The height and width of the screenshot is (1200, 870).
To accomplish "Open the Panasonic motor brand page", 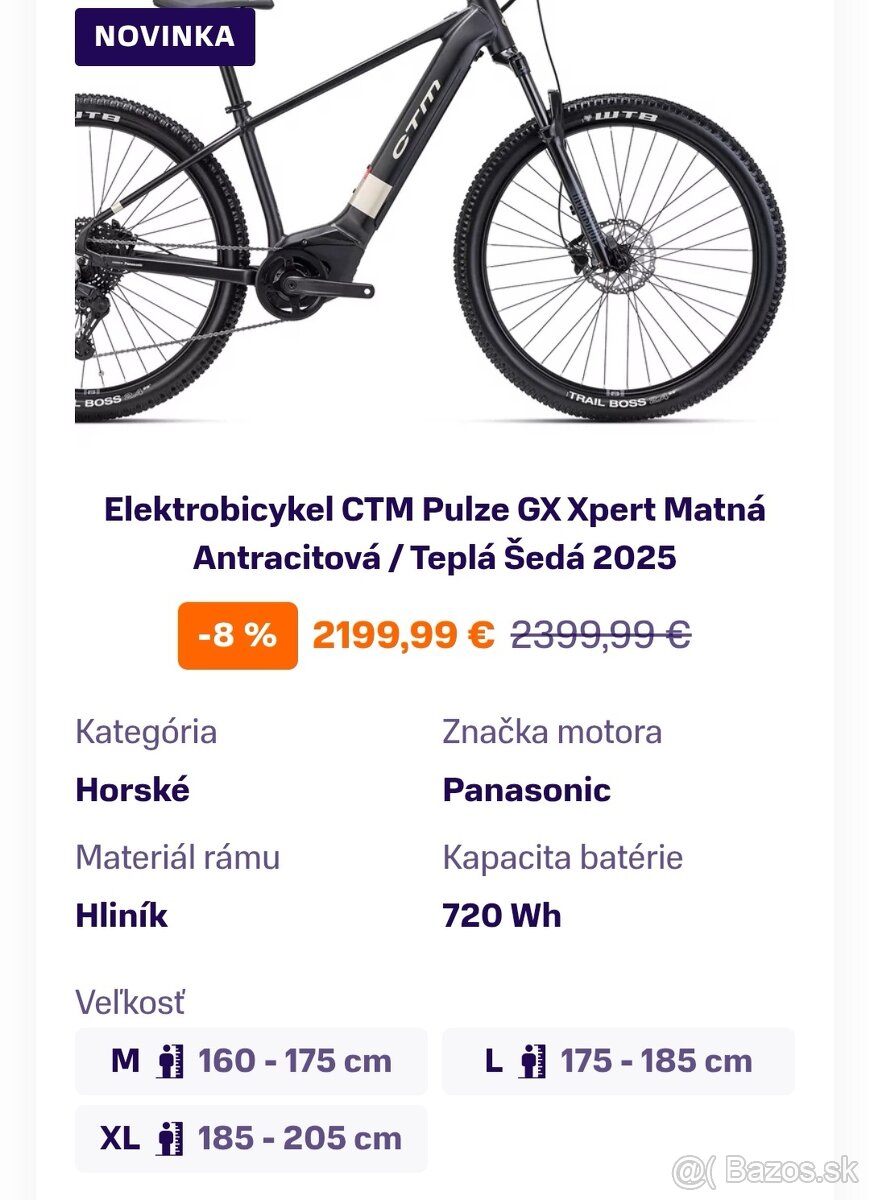I will pyautogui.click(x=525, y=790).
